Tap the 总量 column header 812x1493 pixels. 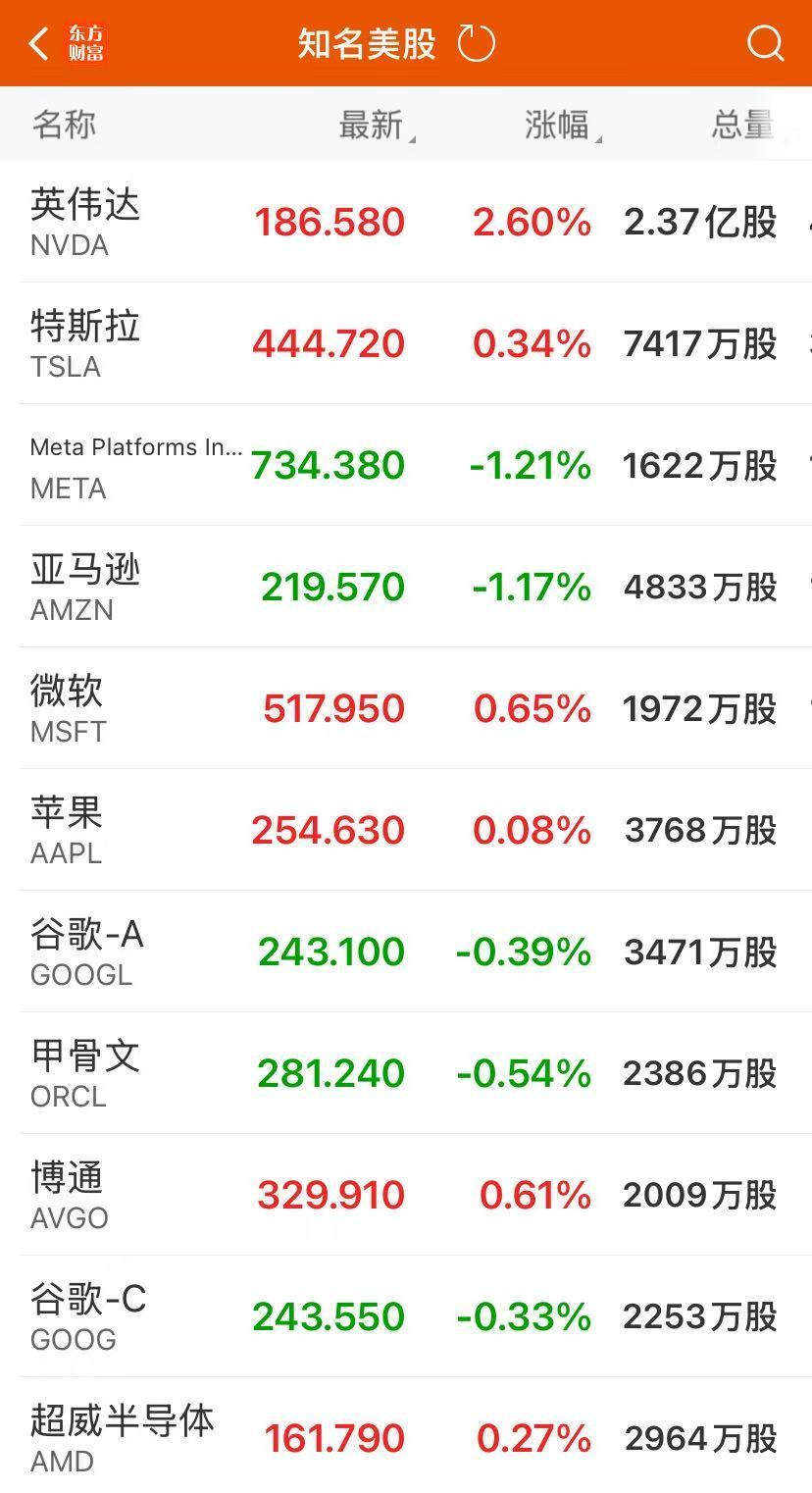pyautogui.click(x=739, y=125)
